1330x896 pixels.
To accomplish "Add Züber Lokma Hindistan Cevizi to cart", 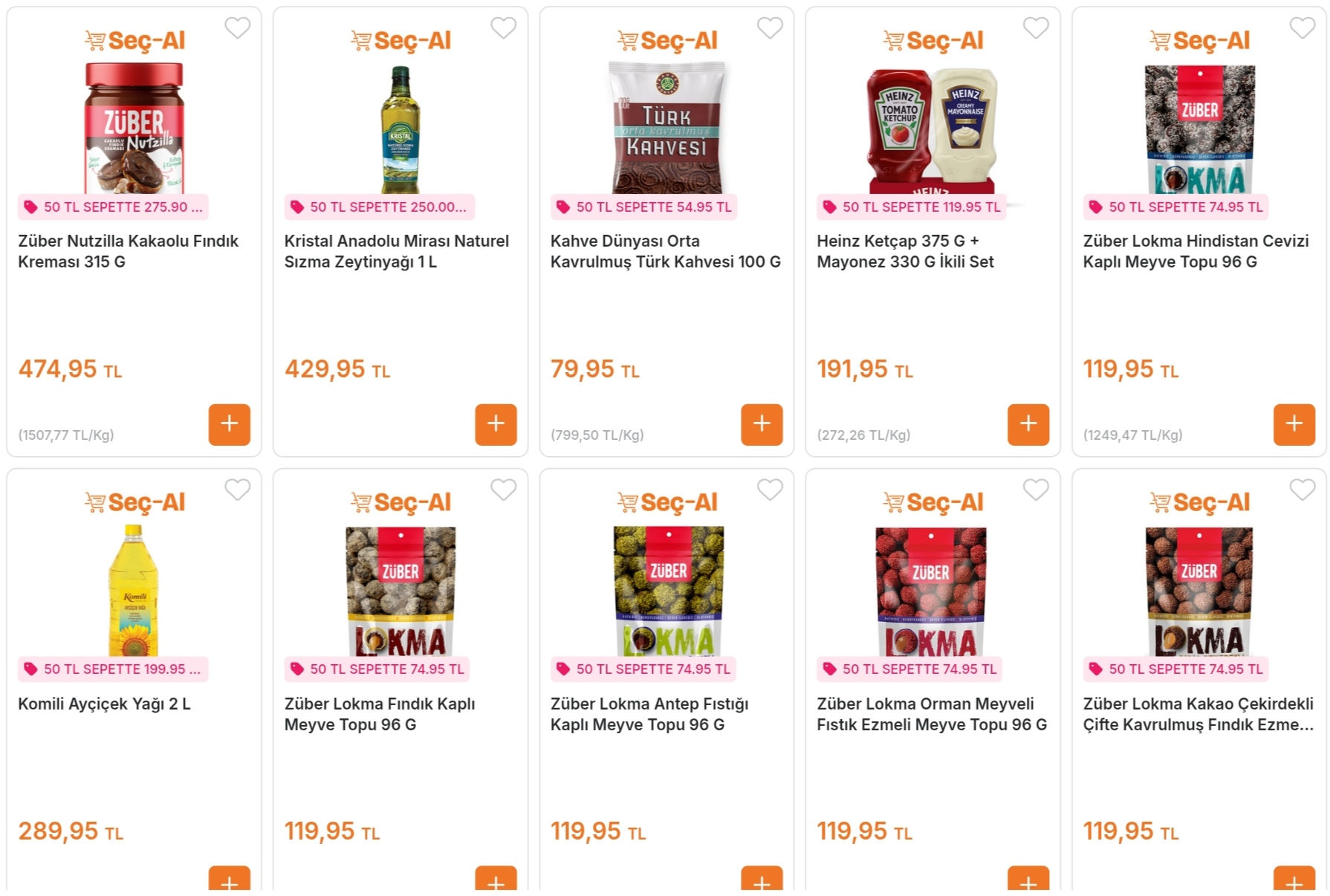I will (x=1294, y=424).
